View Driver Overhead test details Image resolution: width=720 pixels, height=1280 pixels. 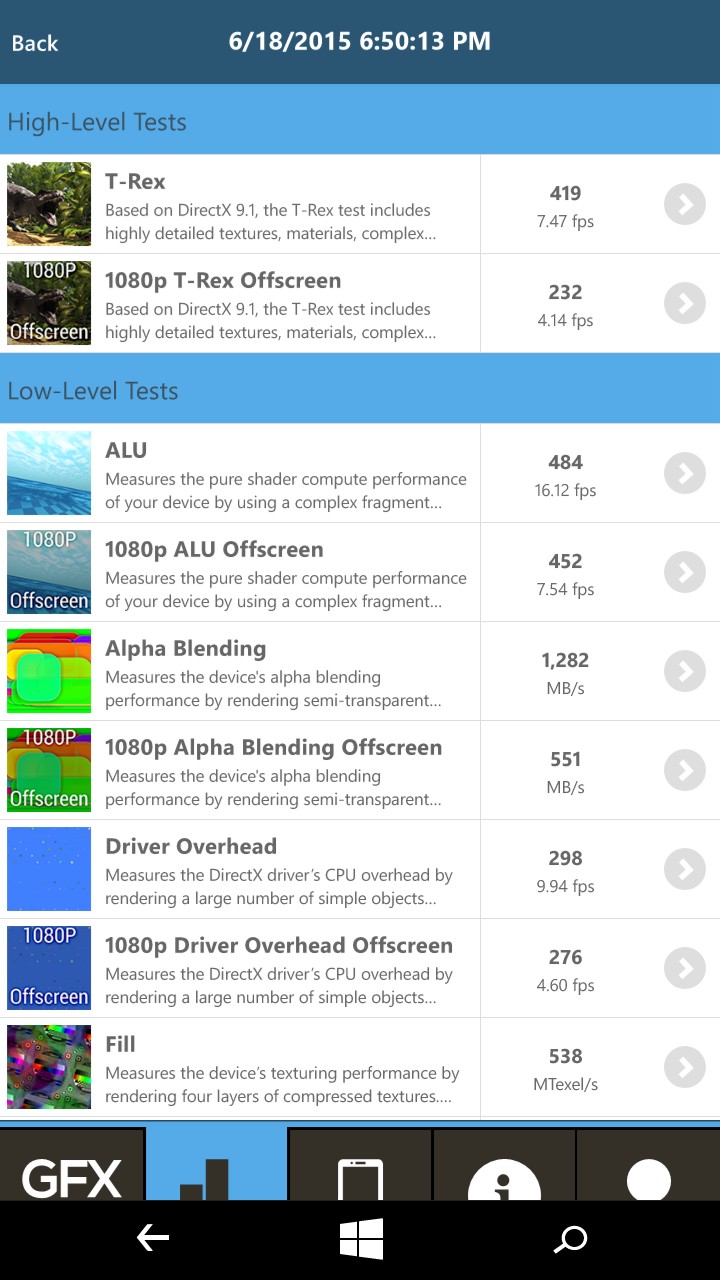[685, 869]
